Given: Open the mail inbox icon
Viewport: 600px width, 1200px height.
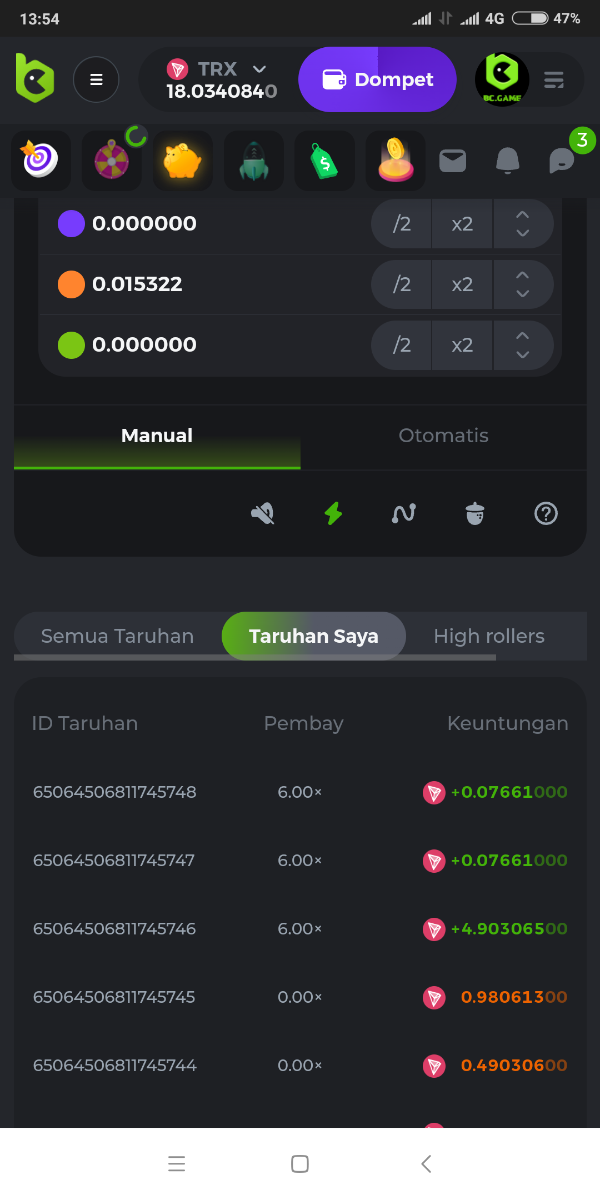Looking at the screenshot, I should [453, 160].
